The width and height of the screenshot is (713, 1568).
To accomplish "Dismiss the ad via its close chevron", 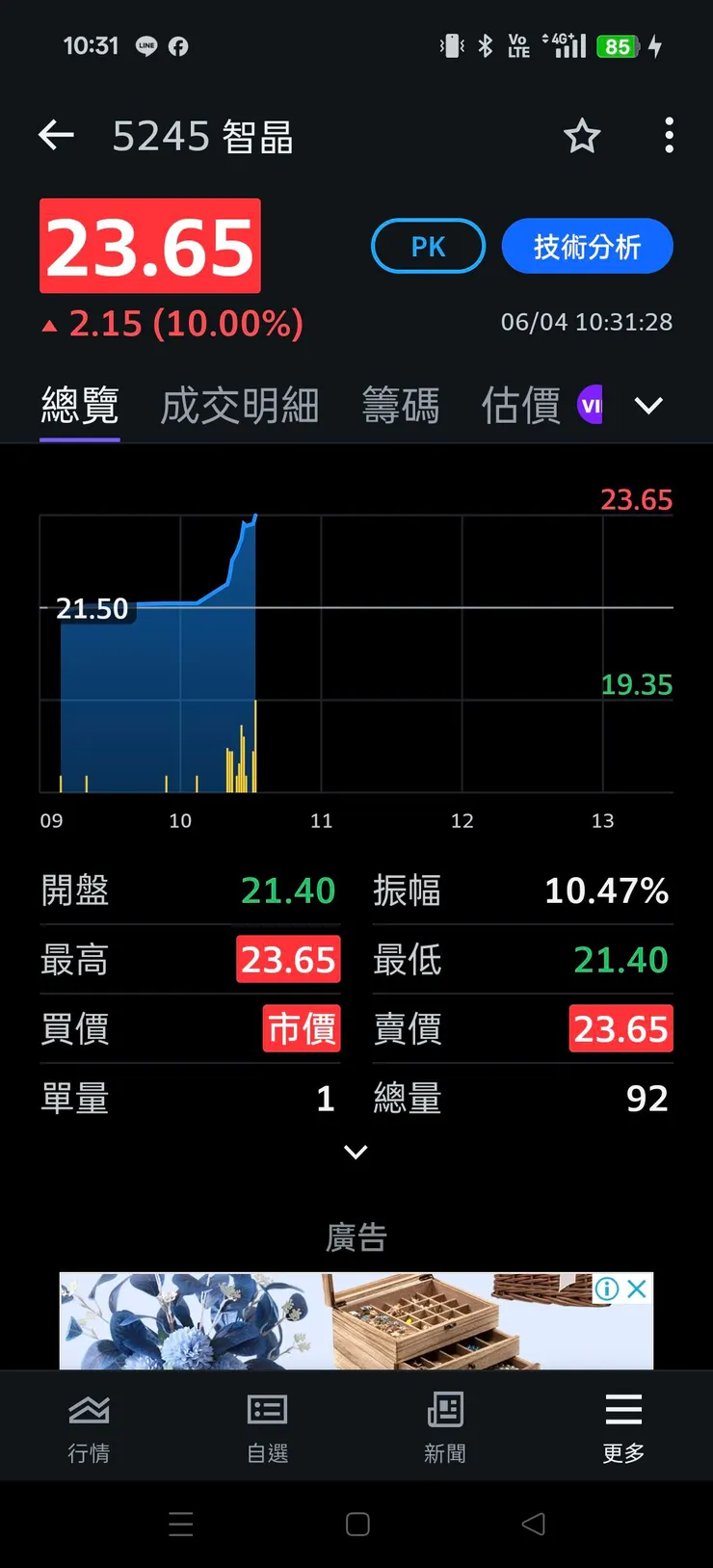I will (x=636, y=1289).
